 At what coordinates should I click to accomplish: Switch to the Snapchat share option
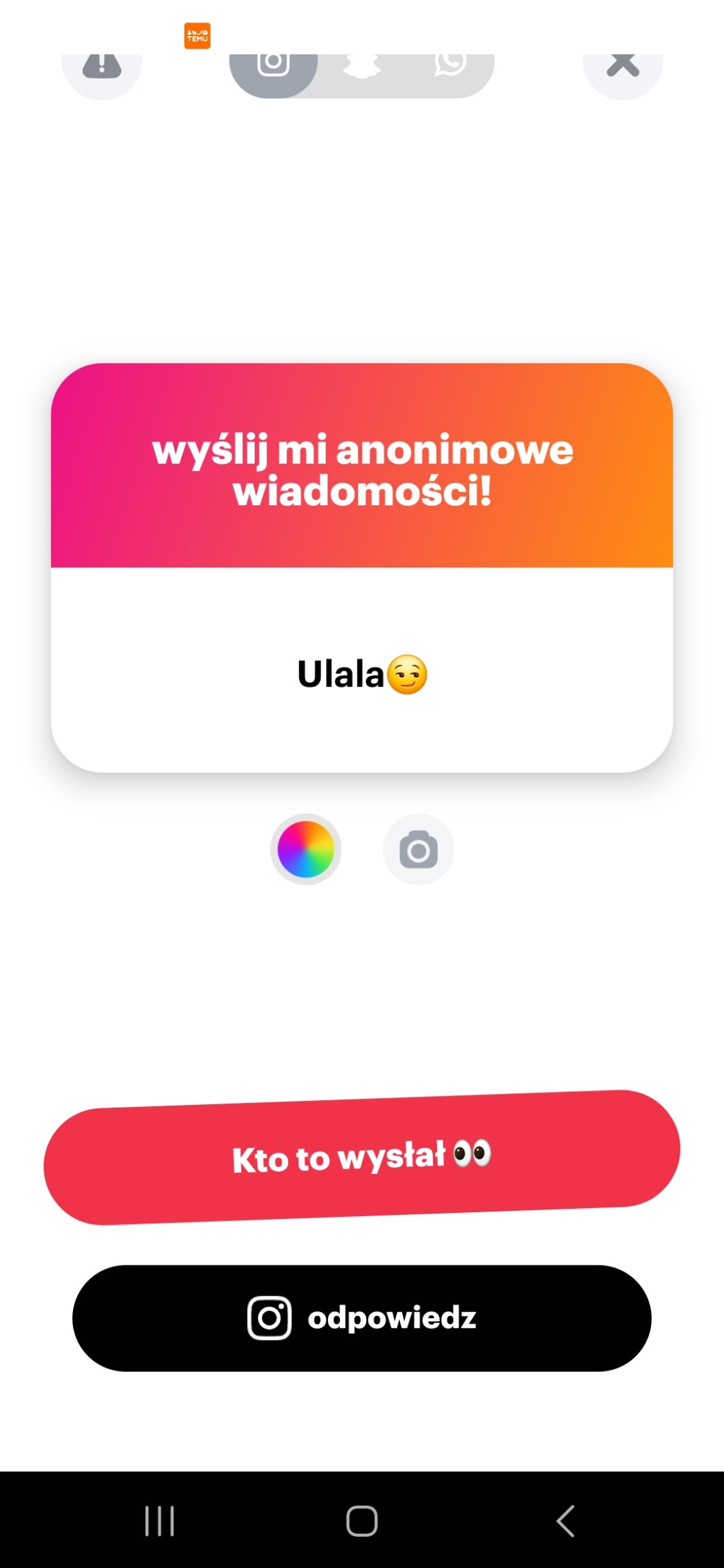coord(361,68)
